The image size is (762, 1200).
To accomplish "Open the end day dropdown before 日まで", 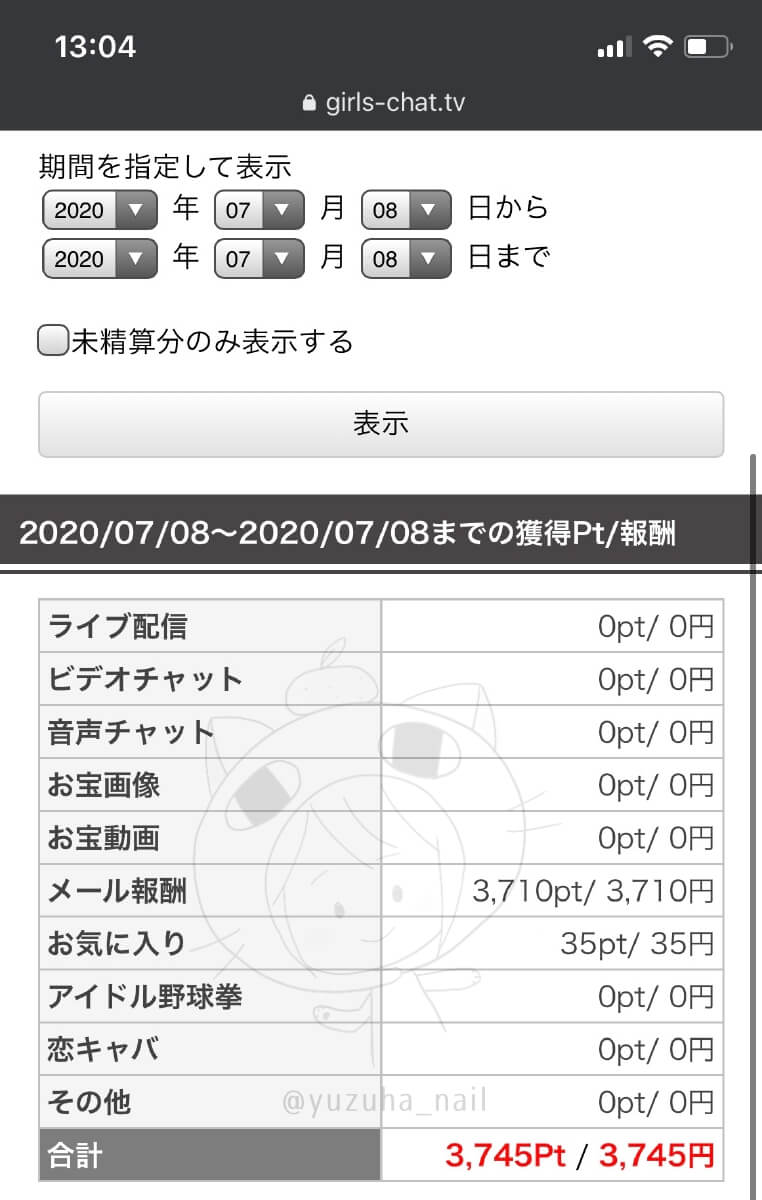I will (405, 259).
